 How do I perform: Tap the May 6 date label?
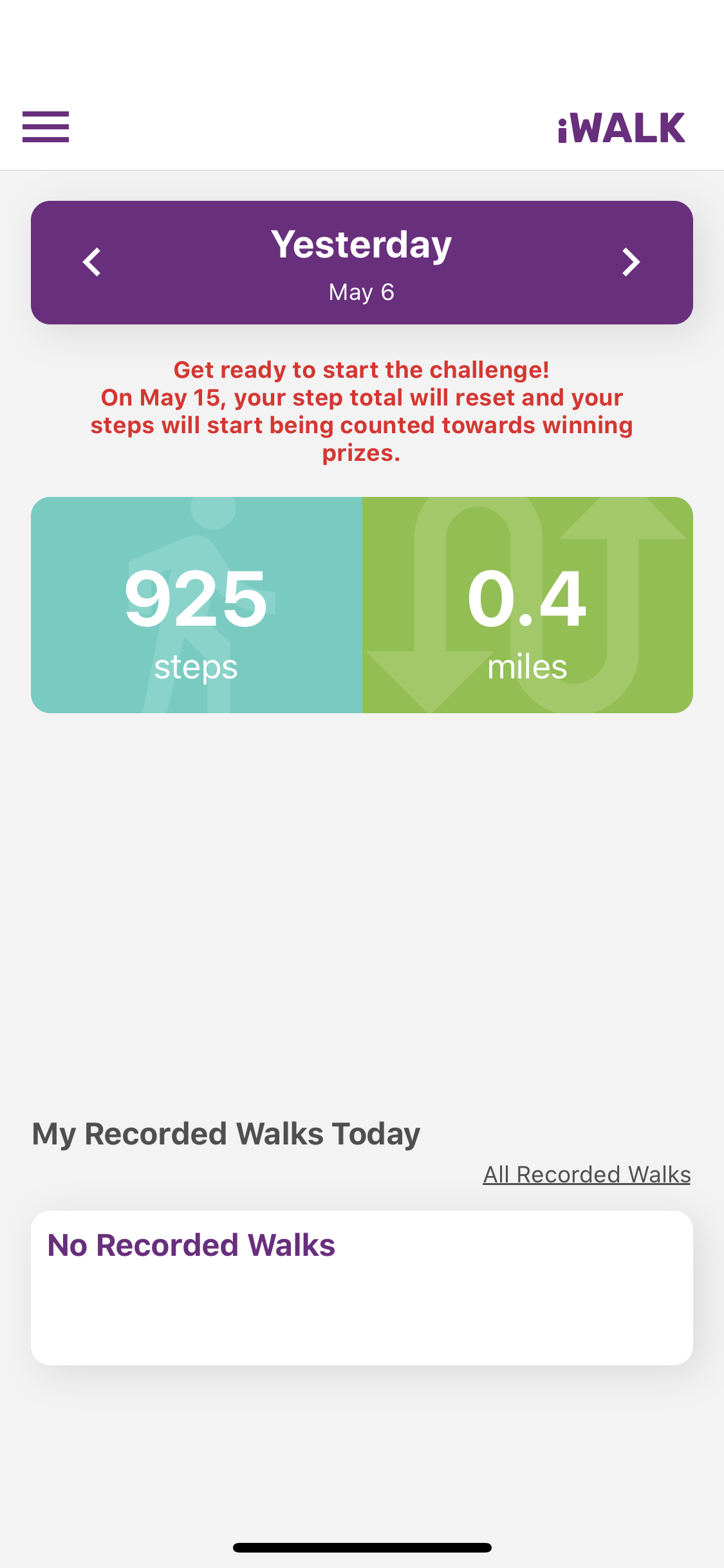coord(362,291)
